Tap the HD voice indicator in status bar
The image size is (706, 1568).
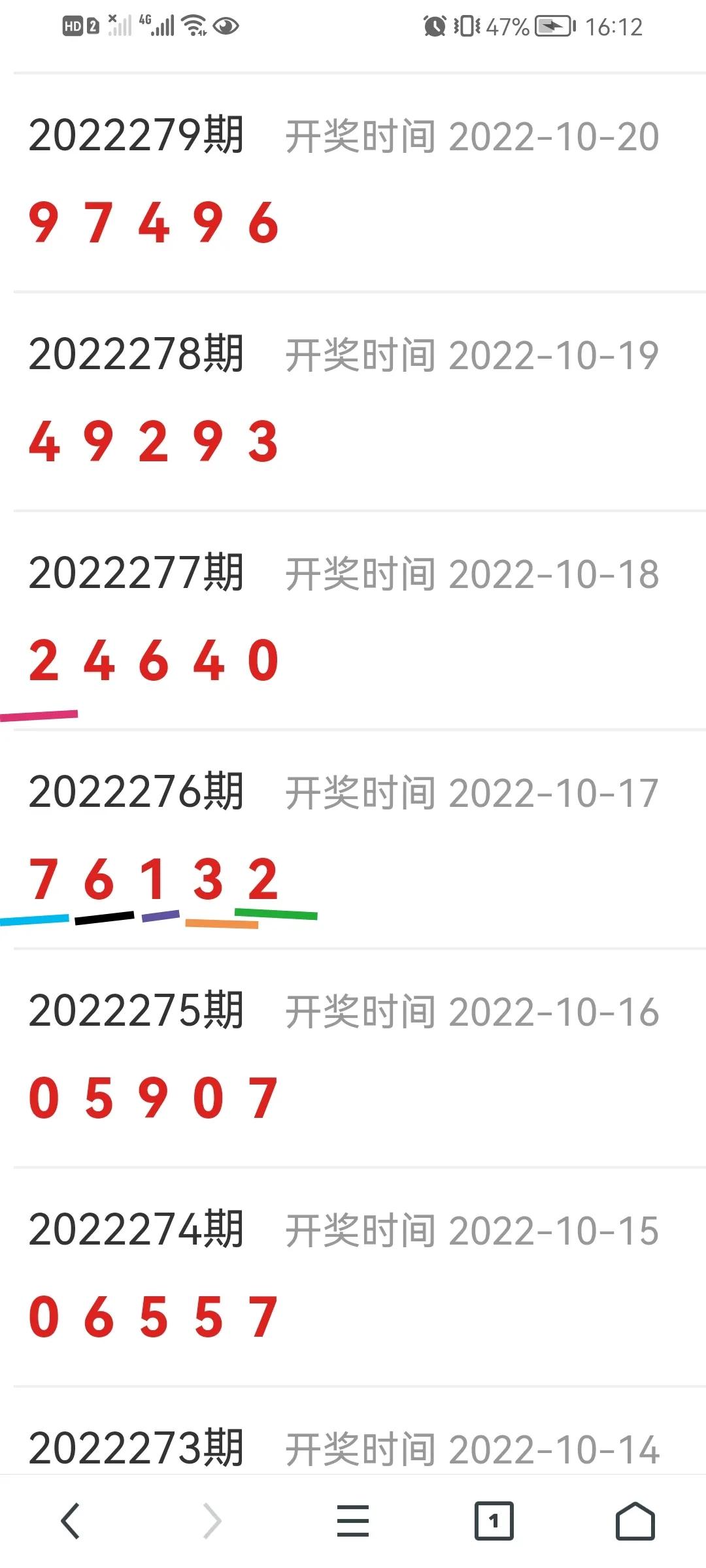point(74,26)
